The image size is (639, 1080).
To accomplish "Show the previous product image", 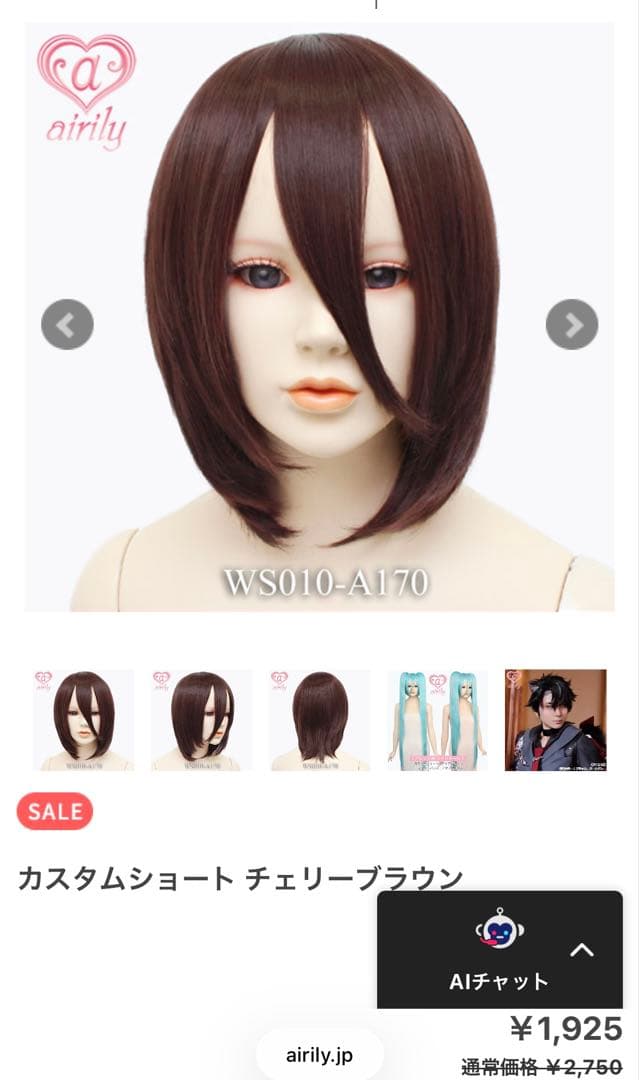I will [67, 324].
